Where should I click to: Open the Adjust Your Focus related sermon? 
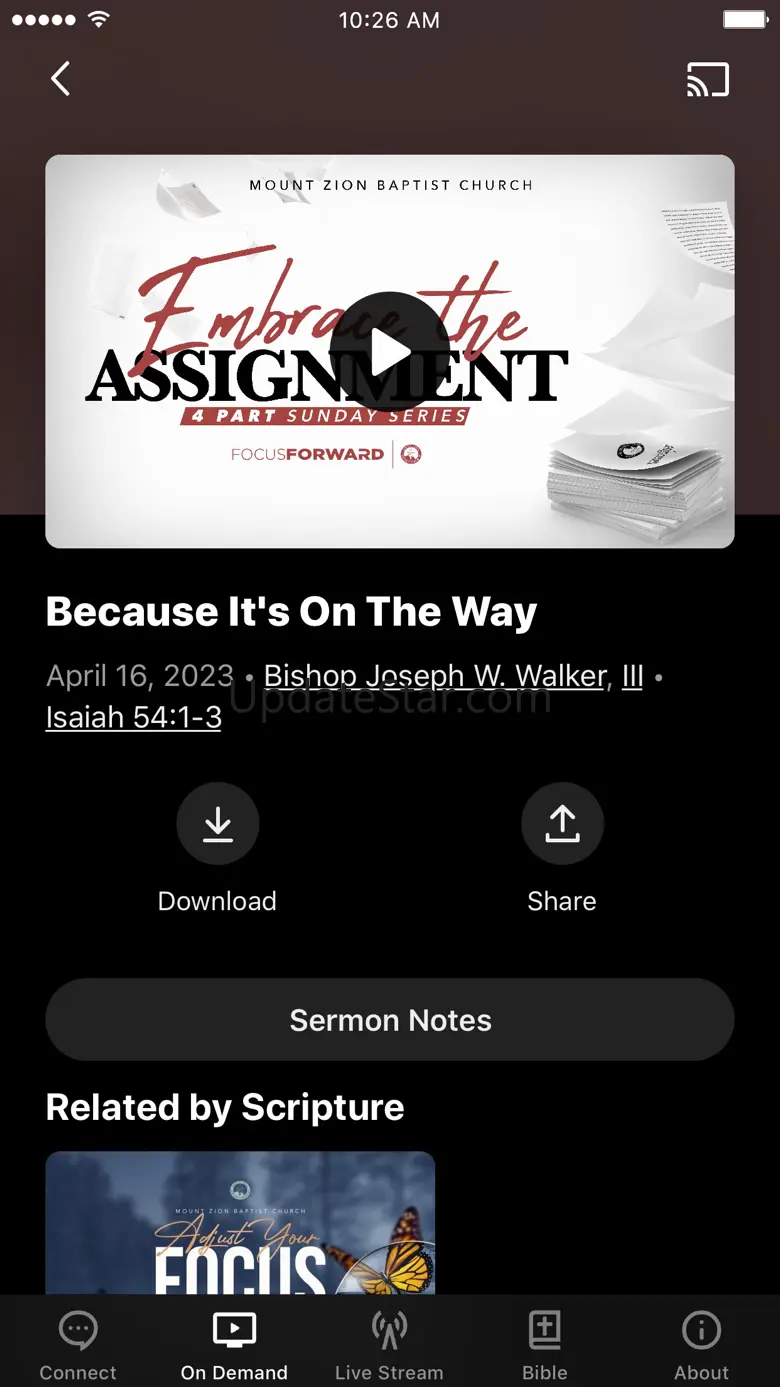[240, 1223]
